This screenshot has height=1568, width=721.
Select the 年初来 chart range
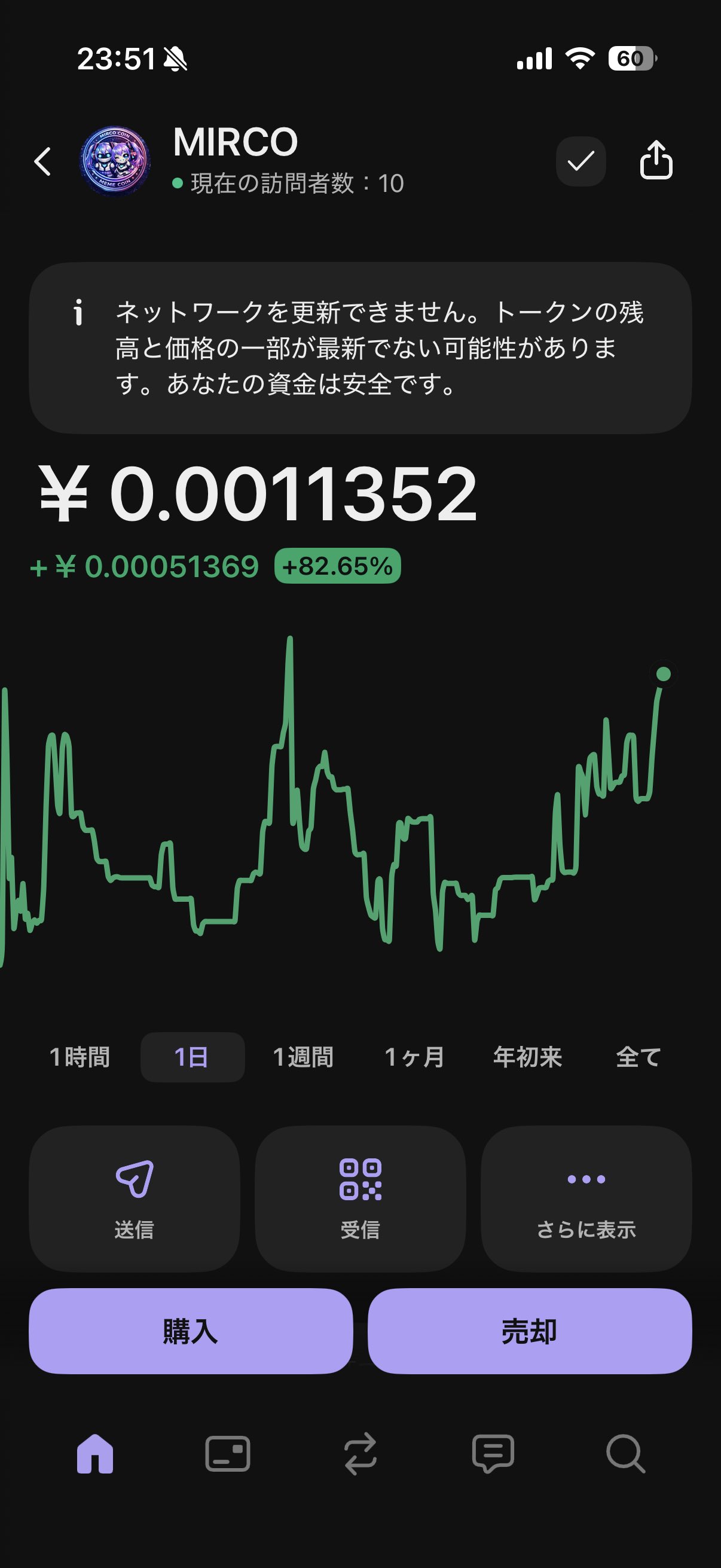coord(527,1057)
